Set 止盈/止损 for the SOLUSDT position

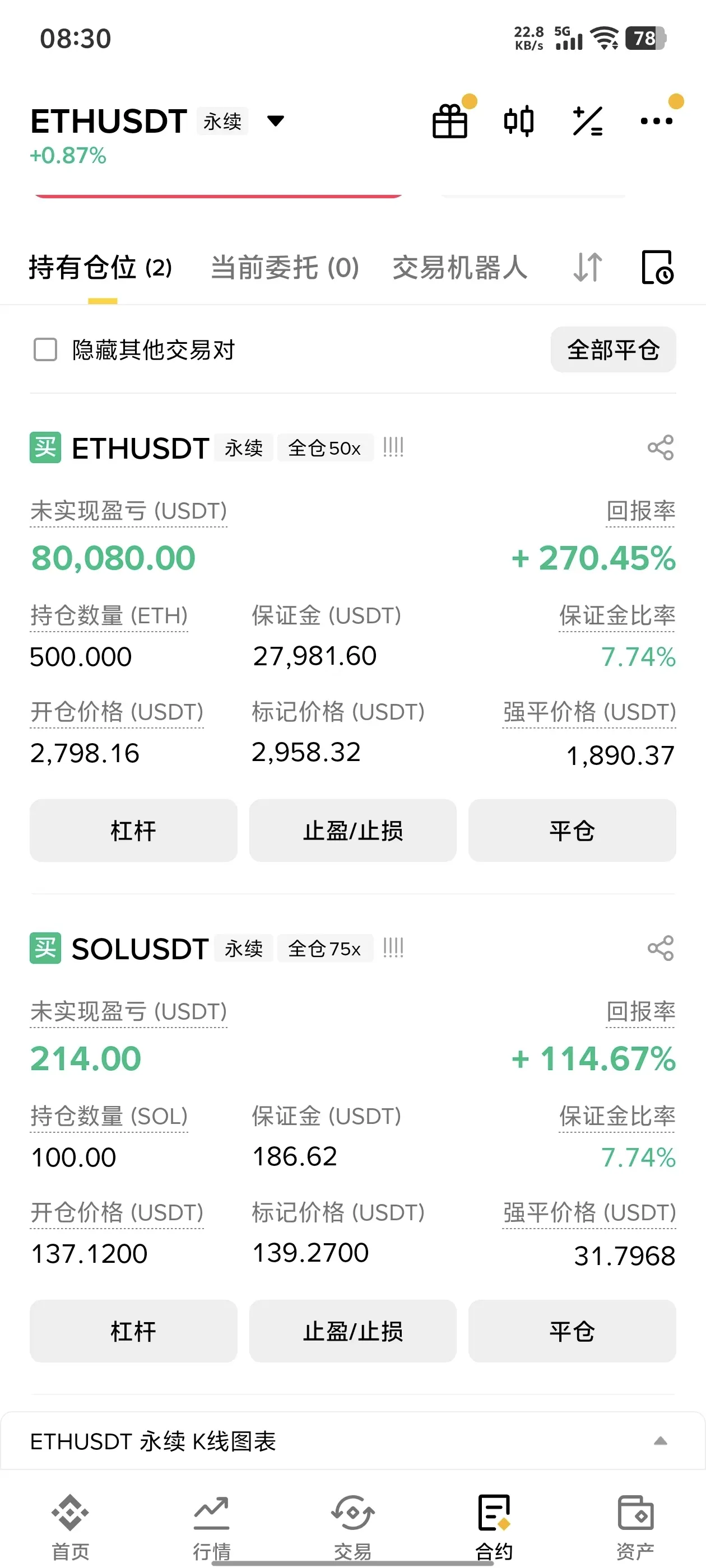[352, 1331]
